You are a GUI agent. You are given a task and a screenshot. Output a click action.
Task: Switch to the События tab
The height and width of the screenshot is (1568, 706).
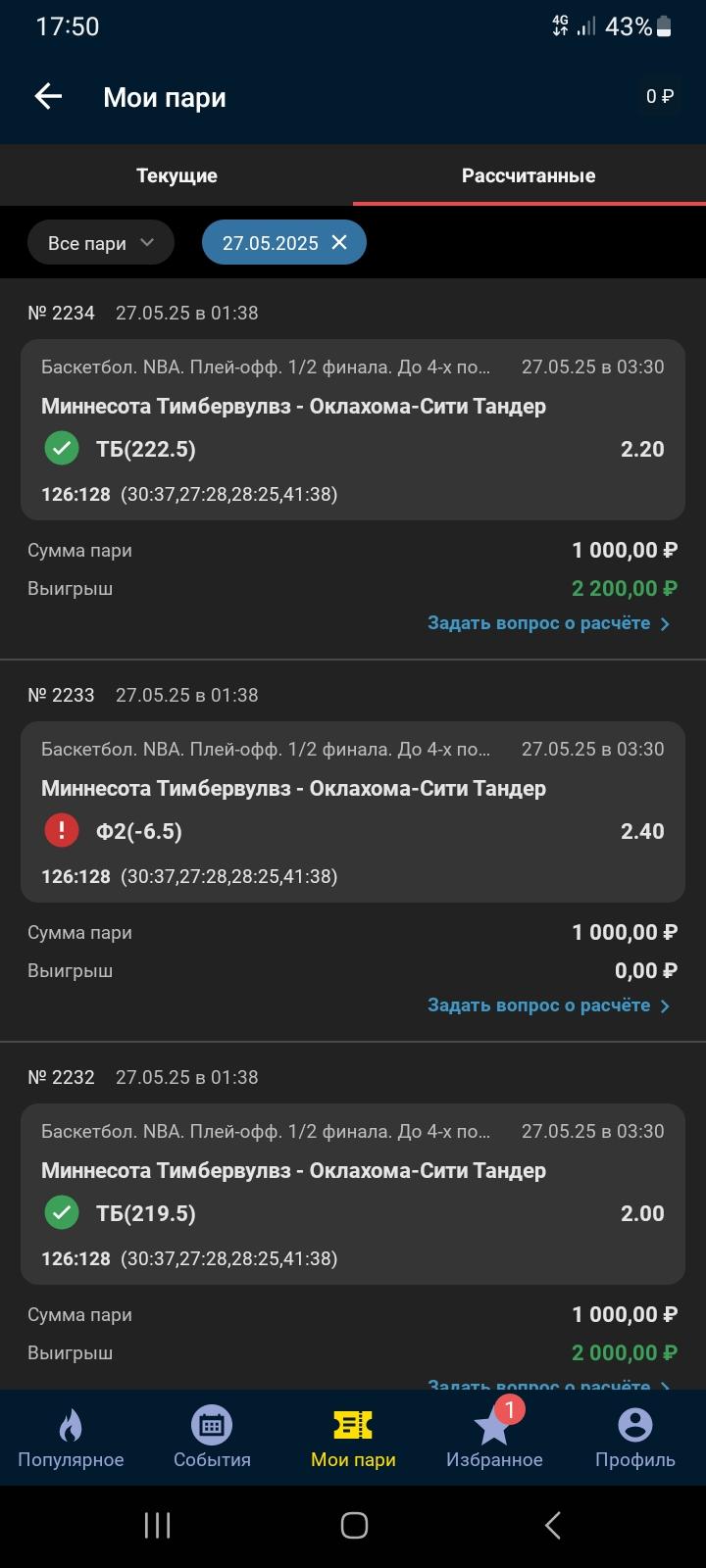[x=212, y=1438]
